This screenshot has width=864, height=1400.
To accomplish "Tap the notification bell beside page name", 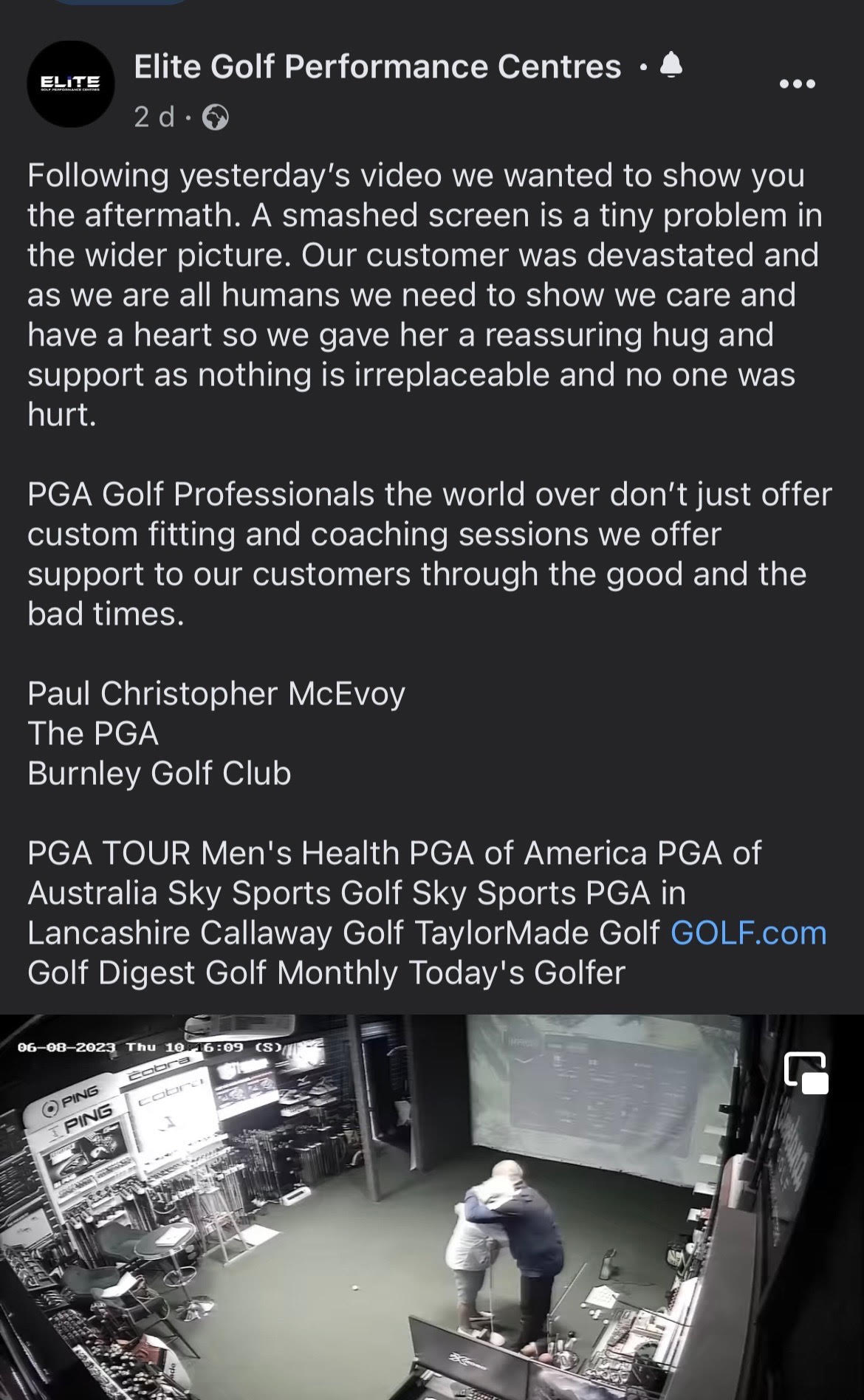I will click(x=670, y=66).
